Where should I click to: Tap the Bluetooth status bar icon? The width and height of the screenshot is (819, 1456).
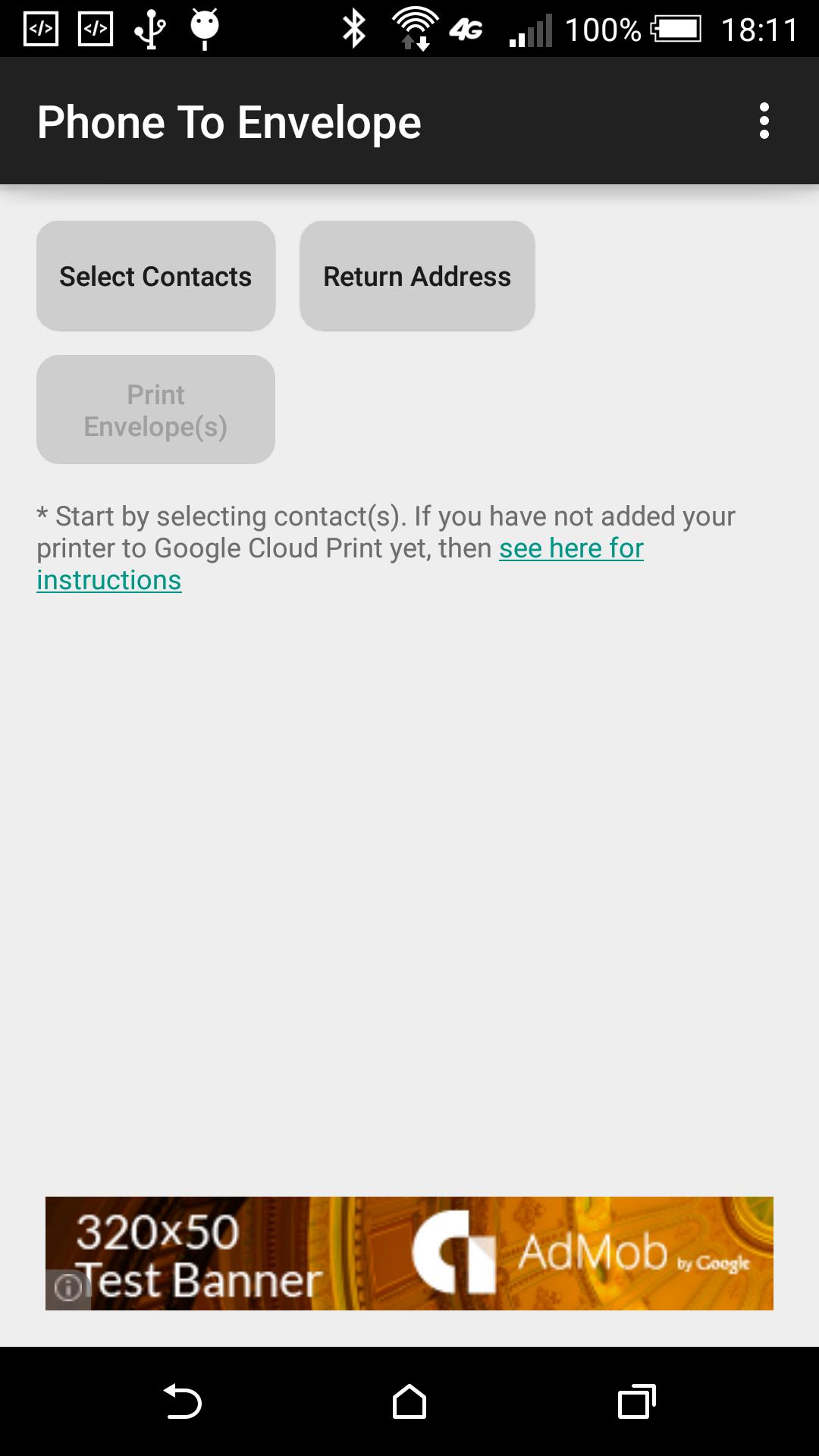(x=352, y=29)
